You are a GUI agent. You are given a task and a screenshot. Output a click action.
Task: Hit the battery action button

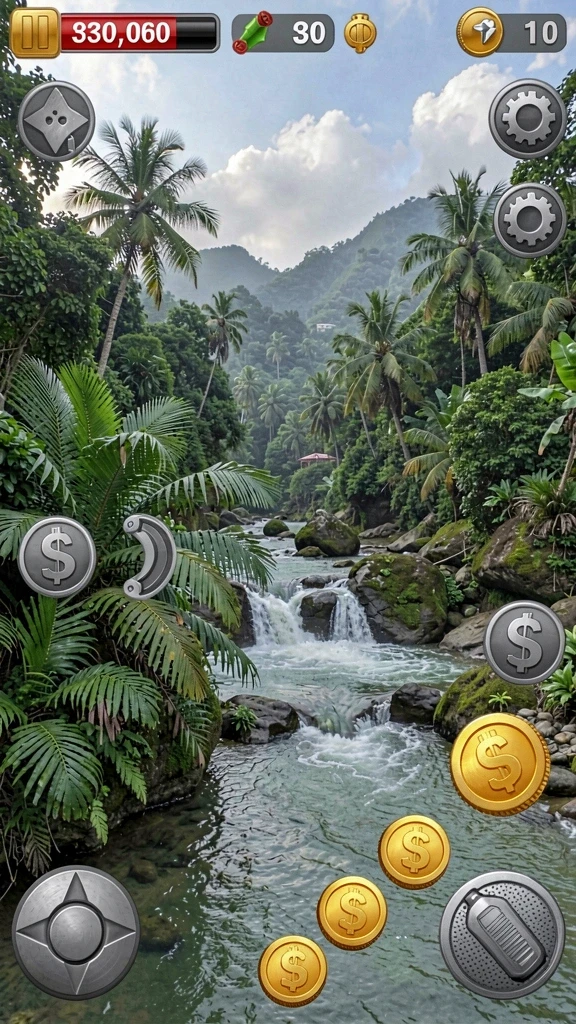[x=502, y=934]
